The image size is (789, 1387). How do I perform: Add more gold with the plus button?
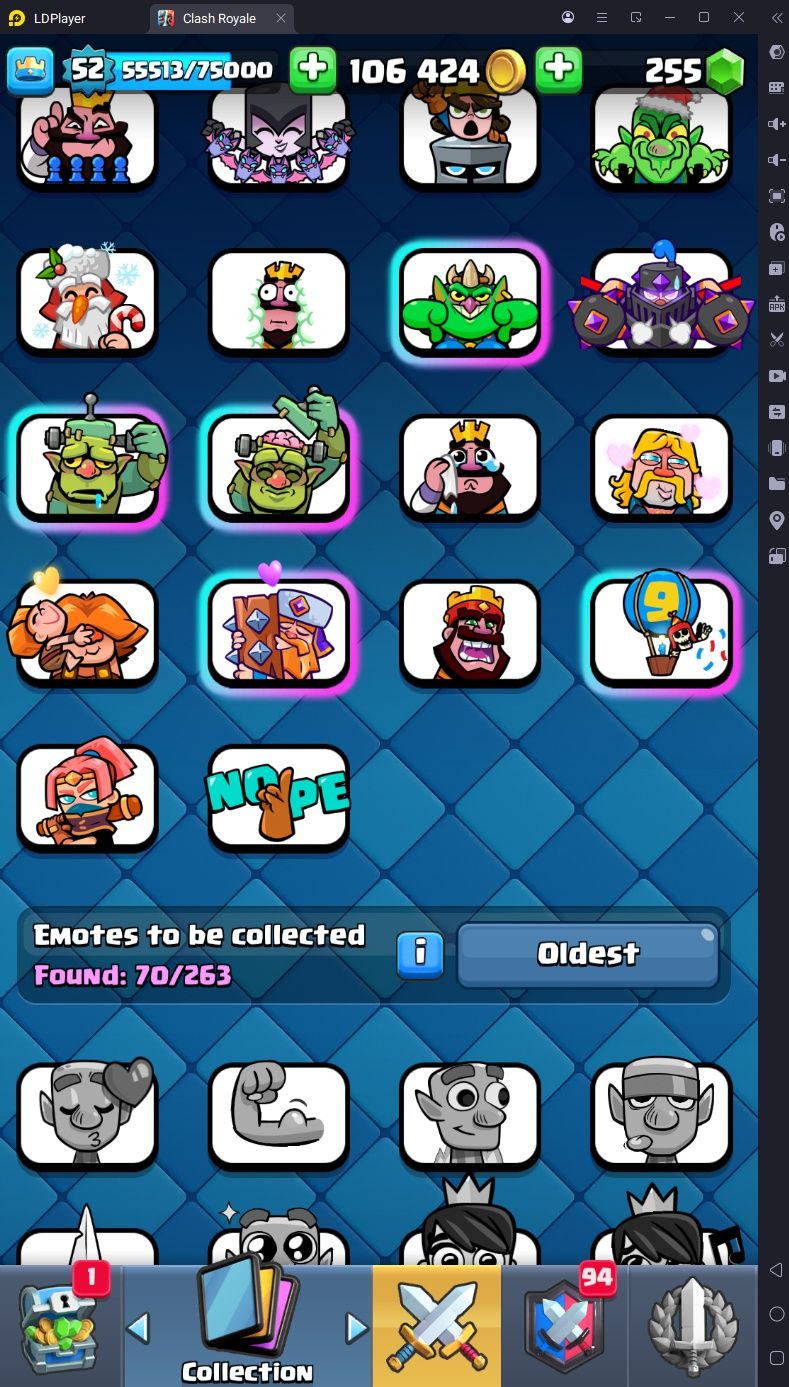313,69
